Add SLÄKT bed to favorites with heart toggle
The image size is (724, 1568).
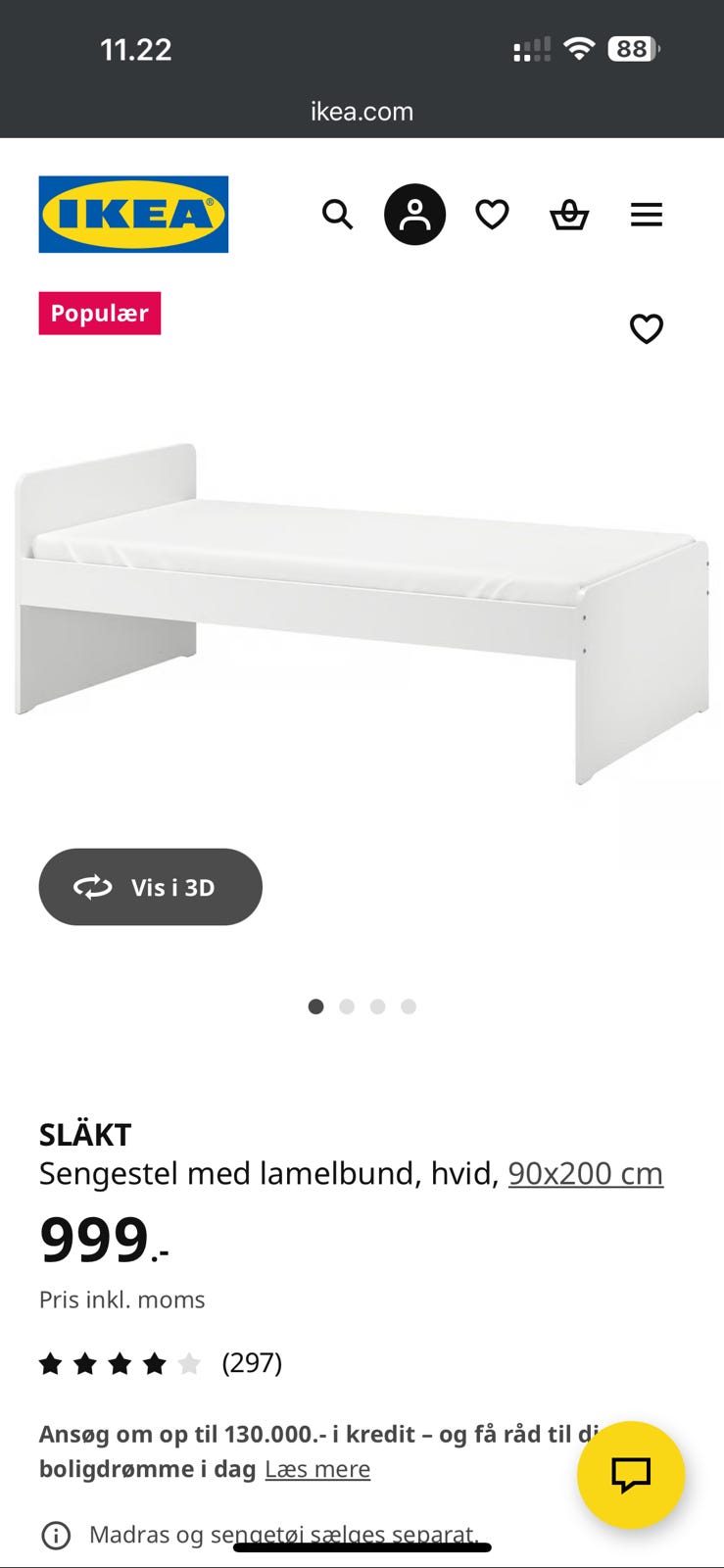pos(648,328)
